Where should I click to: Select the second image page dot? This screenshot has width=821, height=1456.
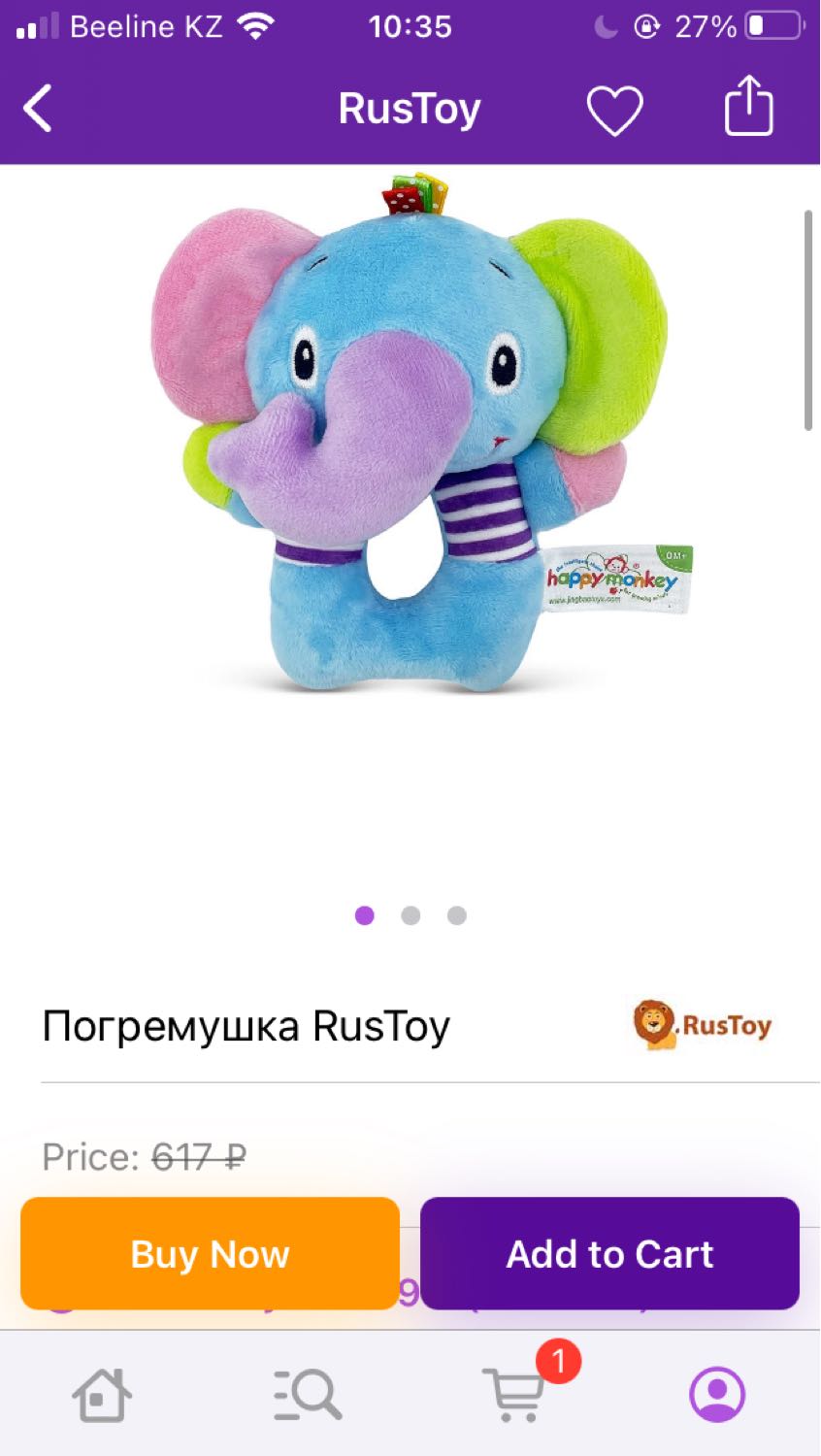(x=410, y=915)
